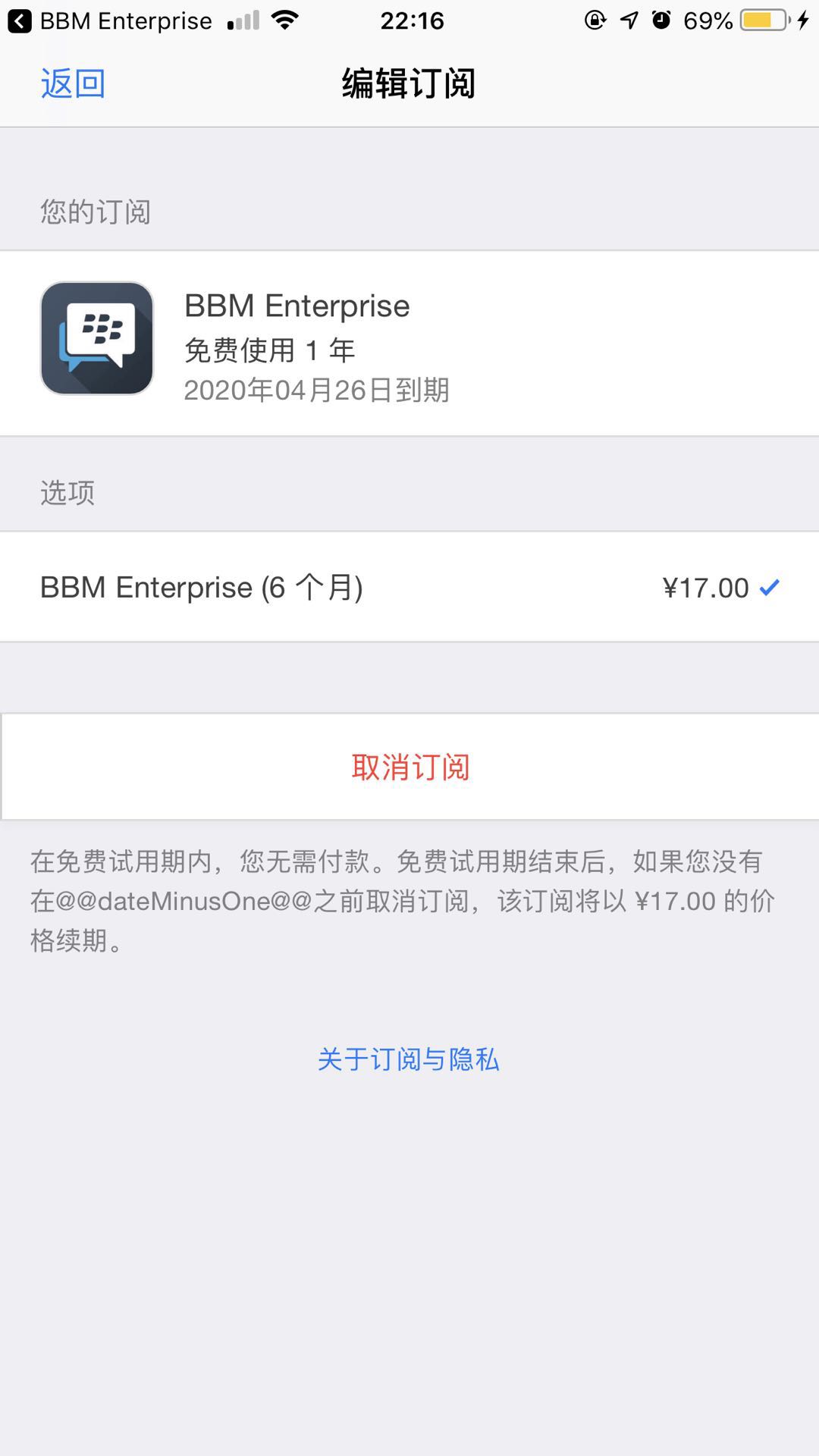Return to BBM Enterprise app via status bar
The height and width of the screenshot is (1456, 819).
(x=110, y=20)
